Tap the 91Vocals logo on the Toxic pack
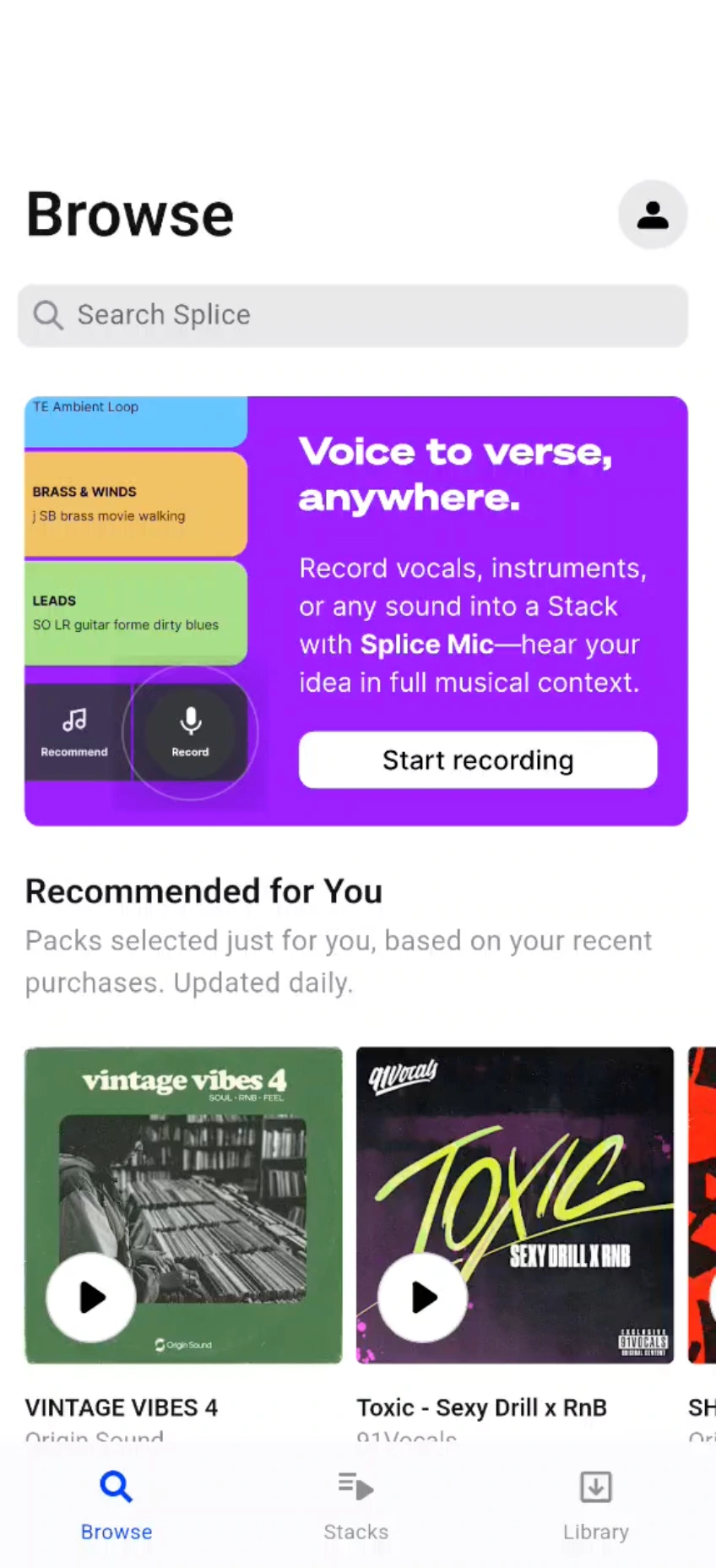The height and width of the screenshot is (1568, 716). tap(402, 1075)
